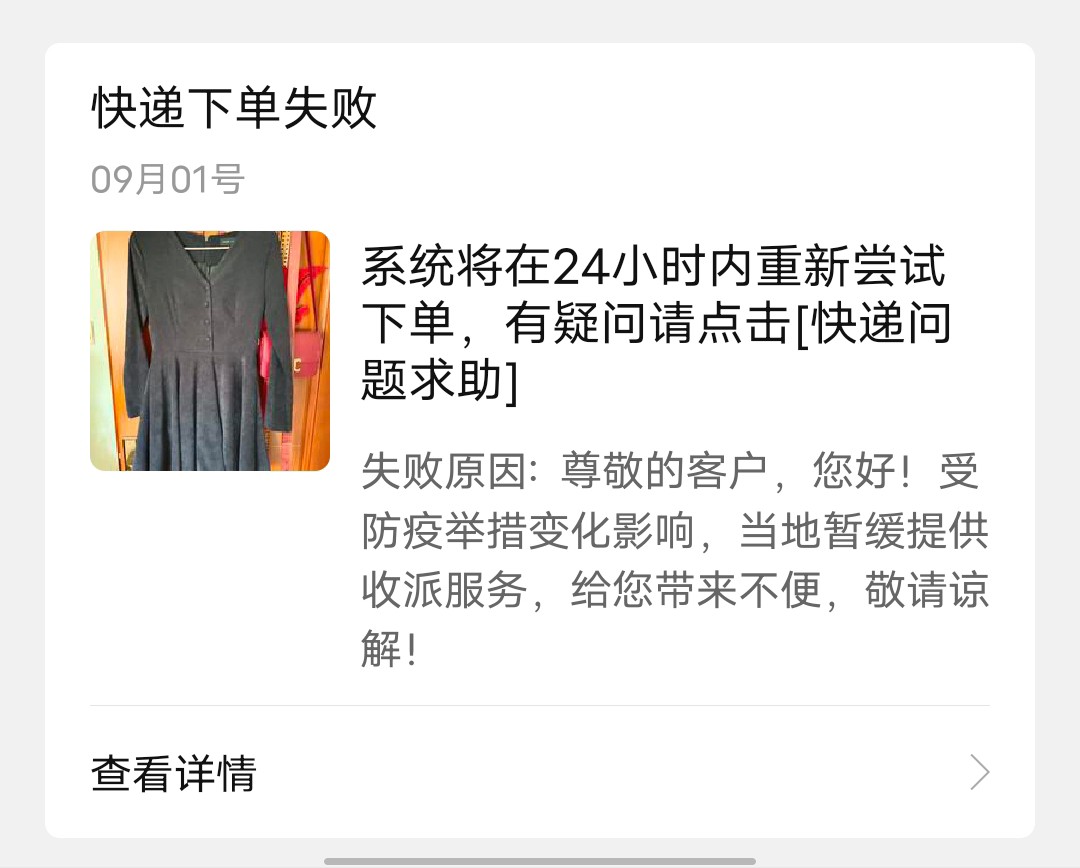Tap the black dress product thumbnail

pyautogui.click(x=210, y=351)
